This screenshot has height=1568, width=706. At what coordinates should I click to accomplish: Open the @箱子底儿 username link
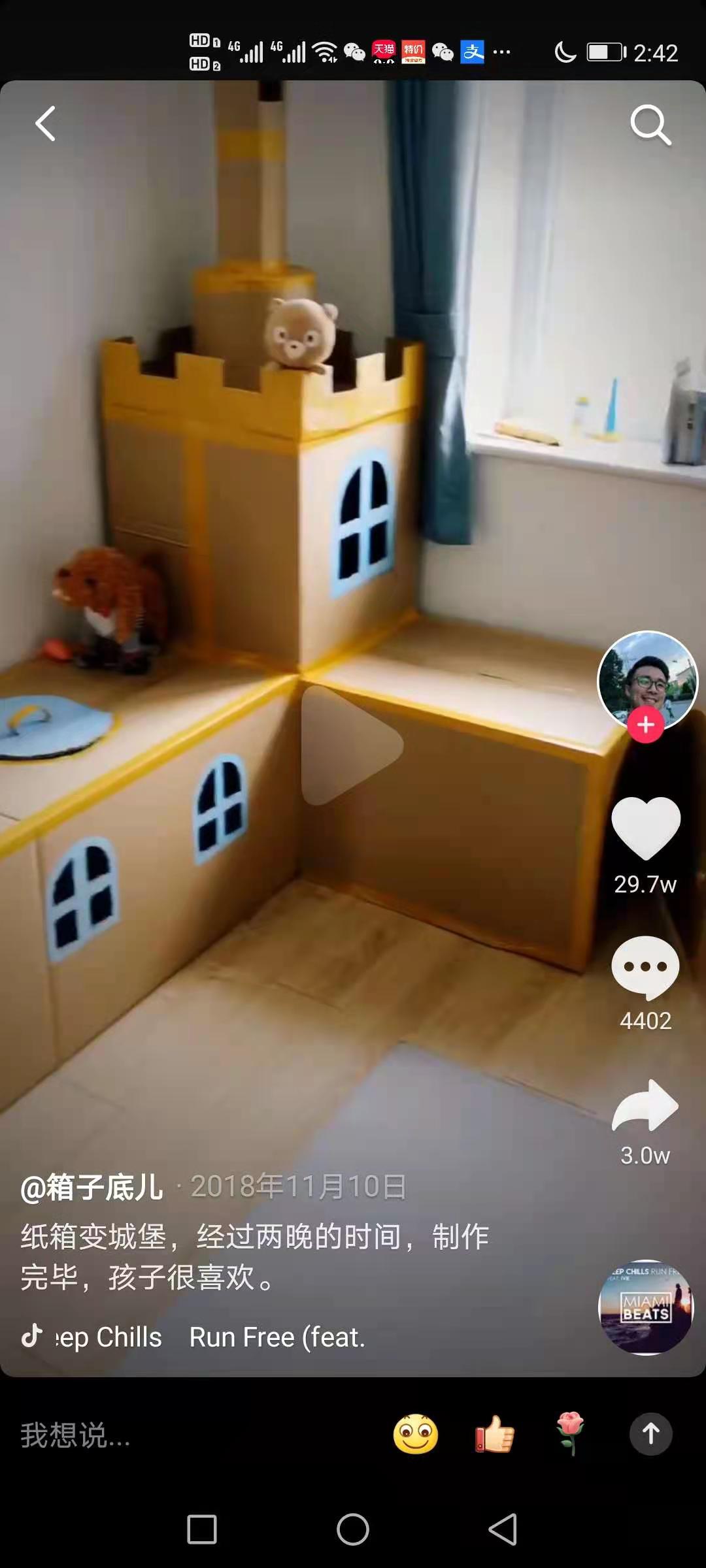(92, 1187)
